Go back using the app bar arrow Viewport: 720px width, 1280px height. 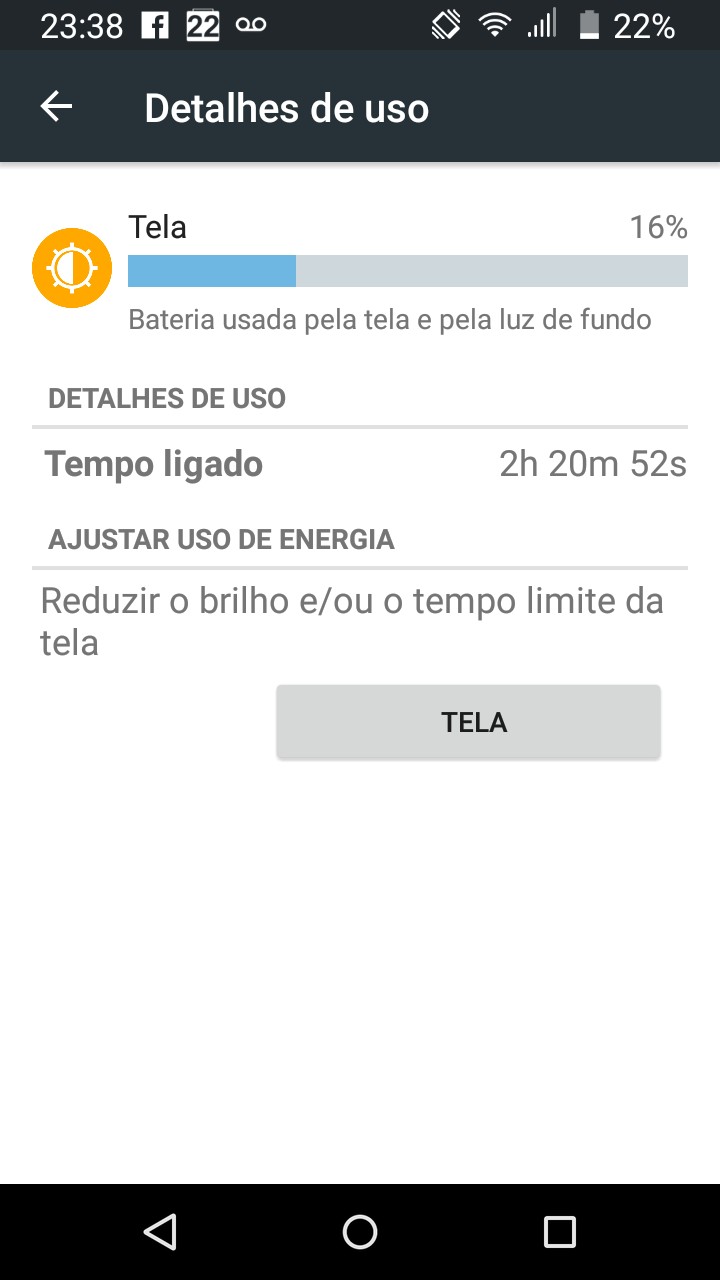tap(56, 107)
